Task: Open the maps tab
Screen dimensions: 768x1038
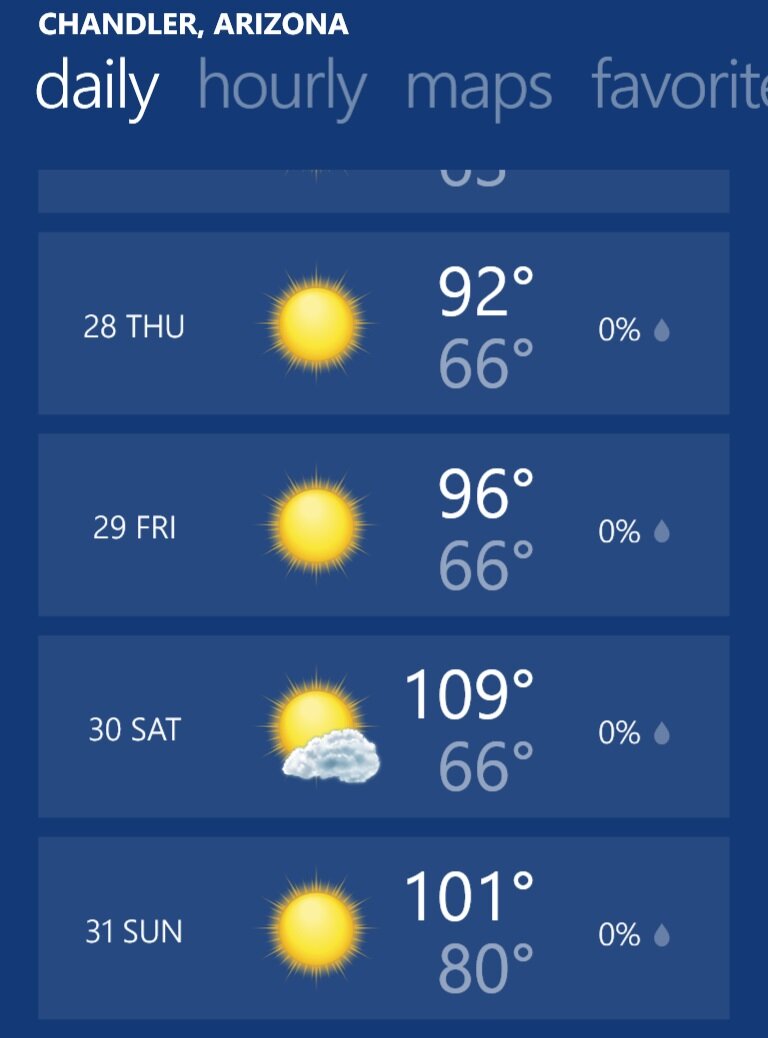Action: 479,88
